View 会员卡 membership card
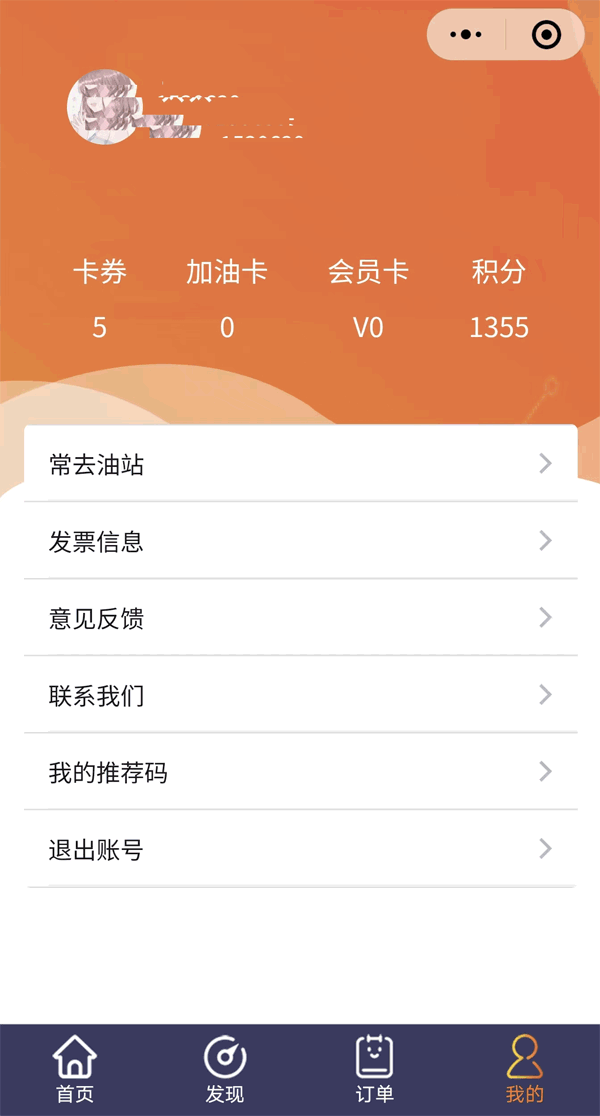This screenshot has height=1116, width=600. [x=368, y=298]
